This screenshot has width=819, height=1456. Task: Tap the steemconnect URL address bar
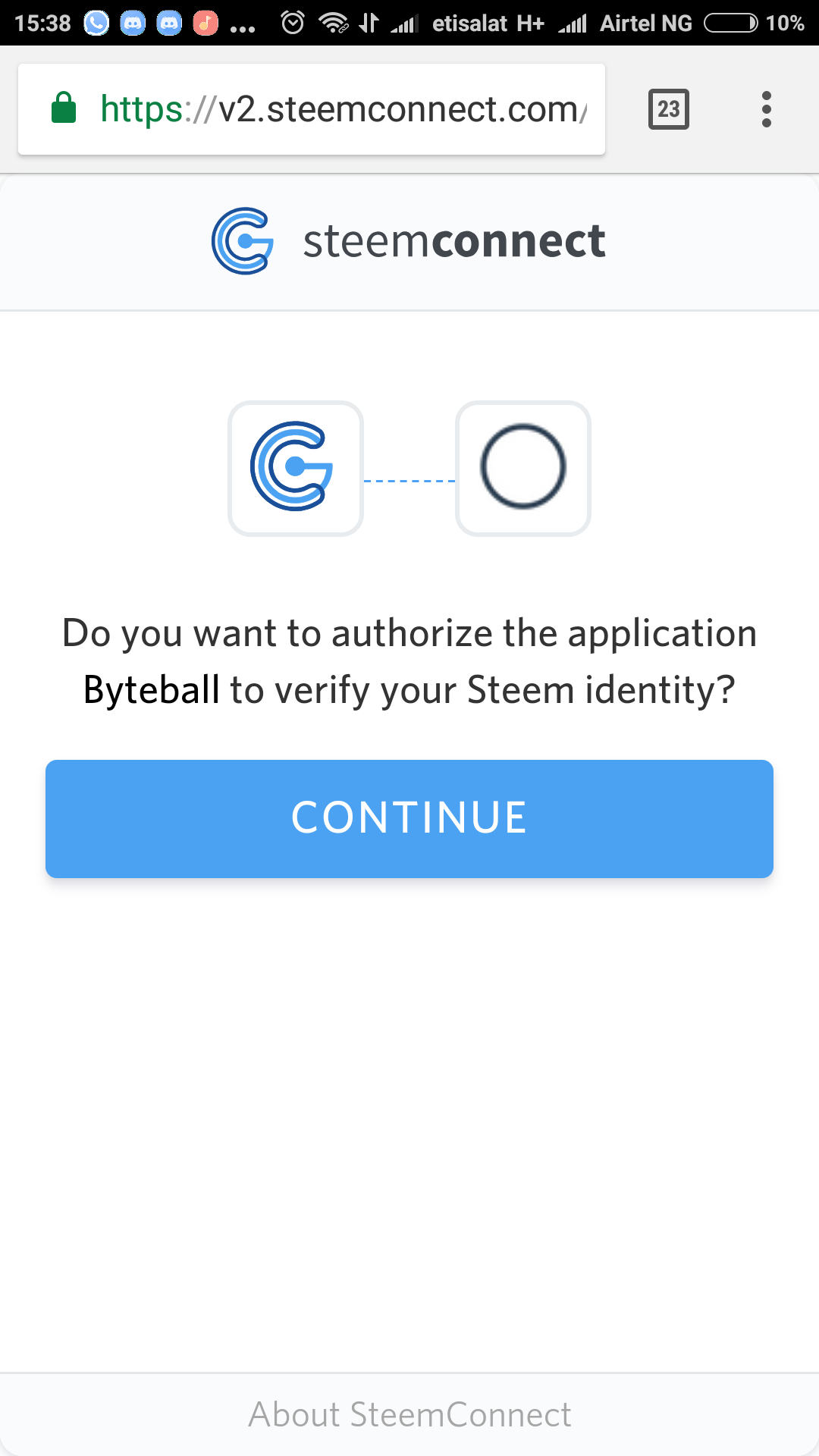tap(341, 109)
